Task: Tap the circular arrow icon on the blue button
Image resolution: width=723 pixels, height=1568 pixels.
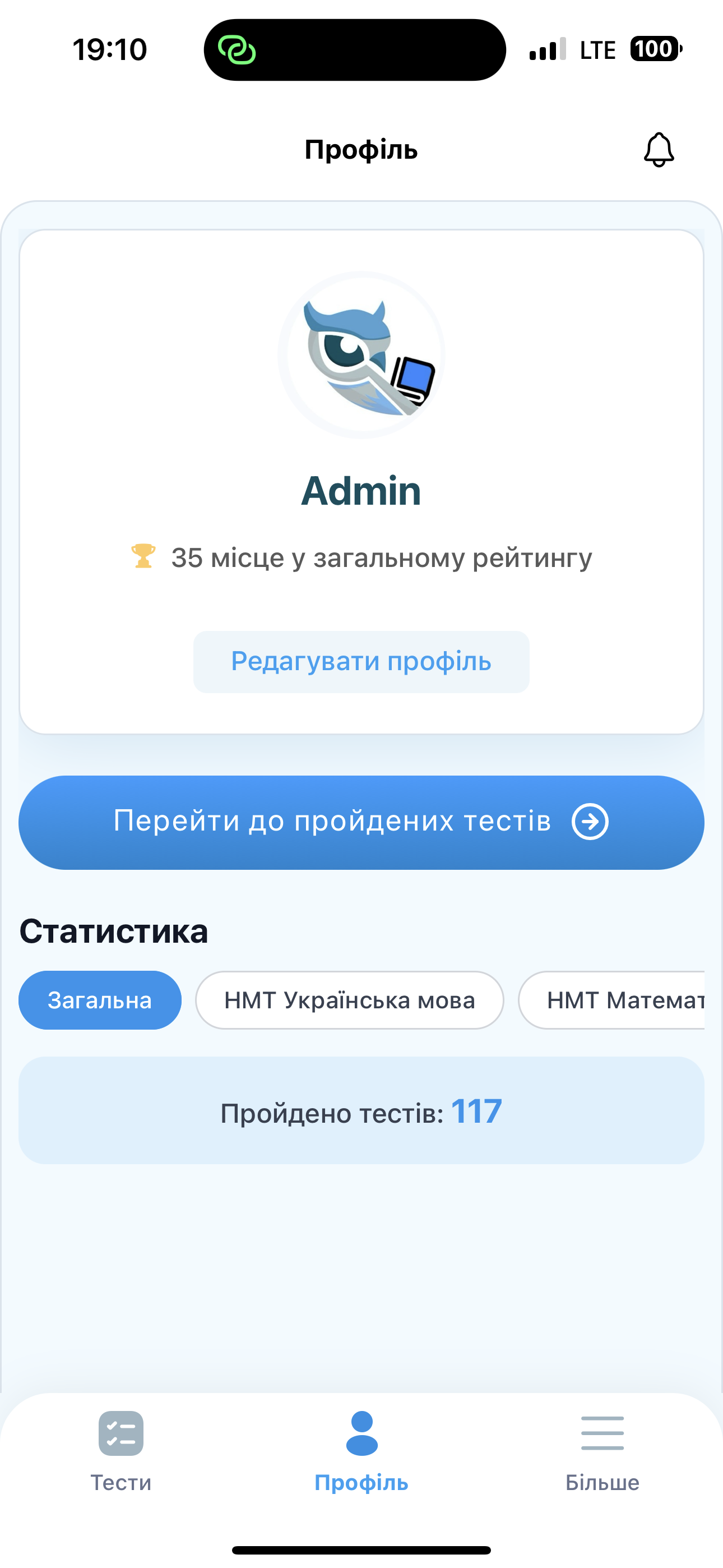Action: 591,822
